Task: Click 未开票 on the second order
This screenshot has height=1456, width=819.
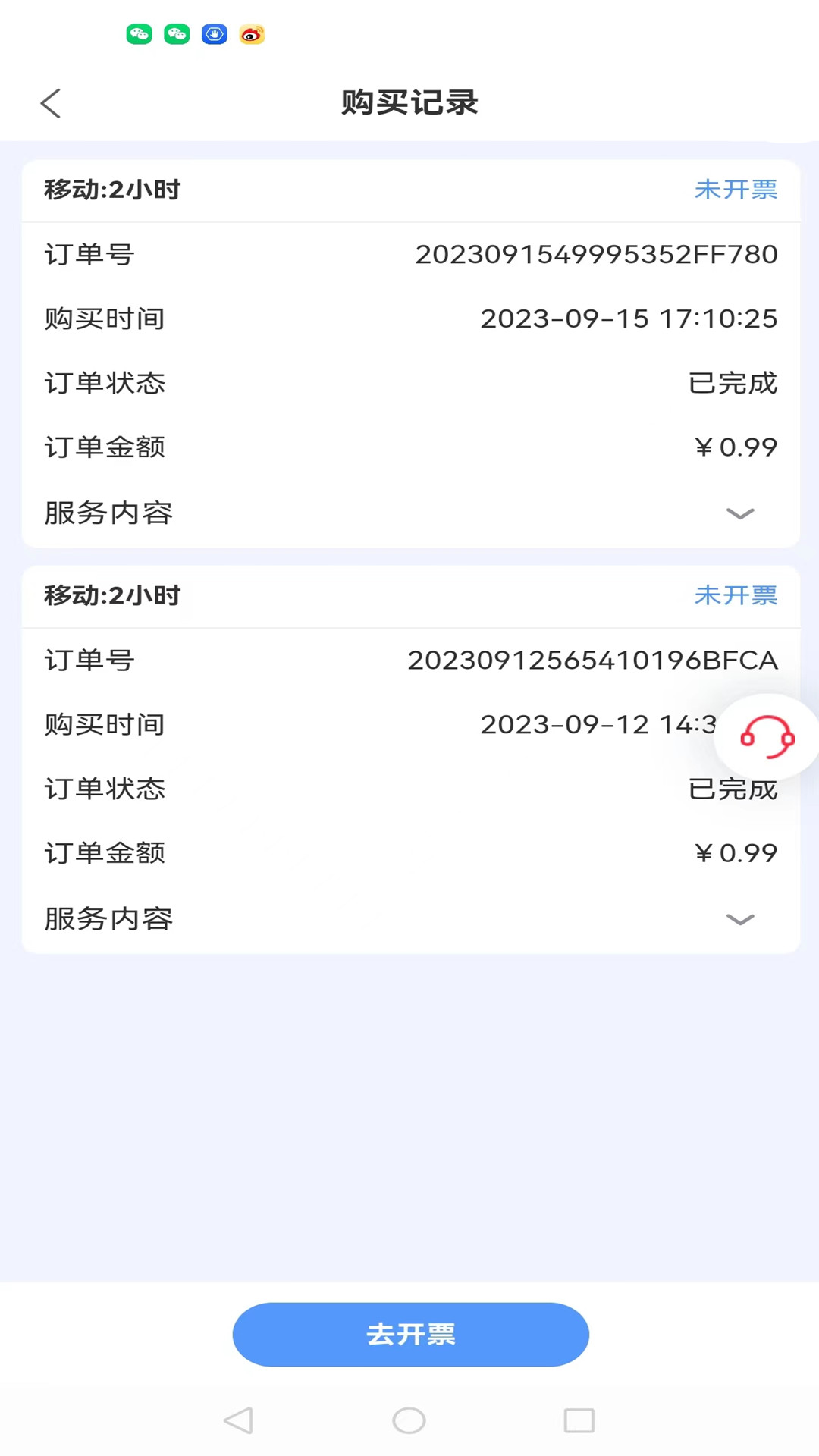Action: click(x=736, y=596)
